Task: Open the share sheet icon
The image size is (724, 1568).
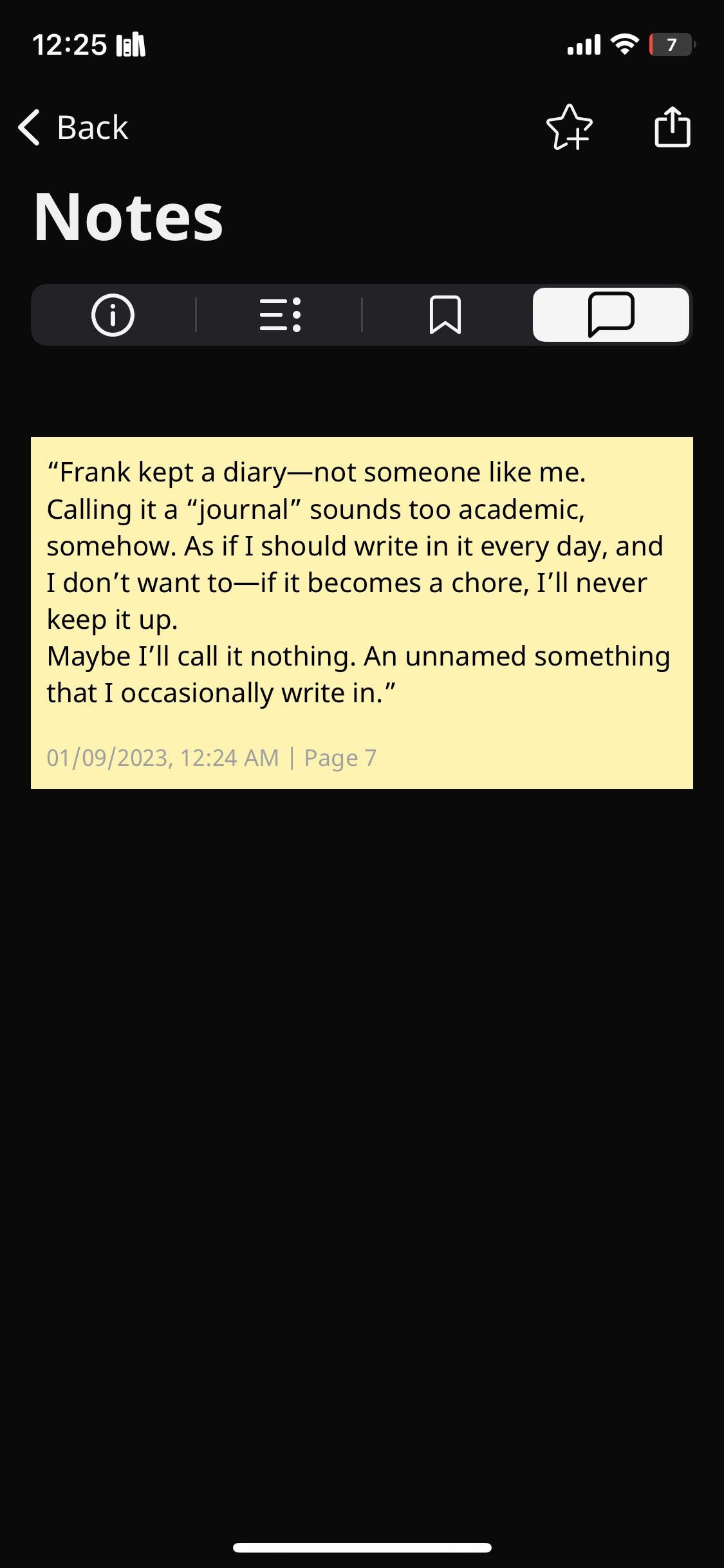Action: click(x=672, y=127)
